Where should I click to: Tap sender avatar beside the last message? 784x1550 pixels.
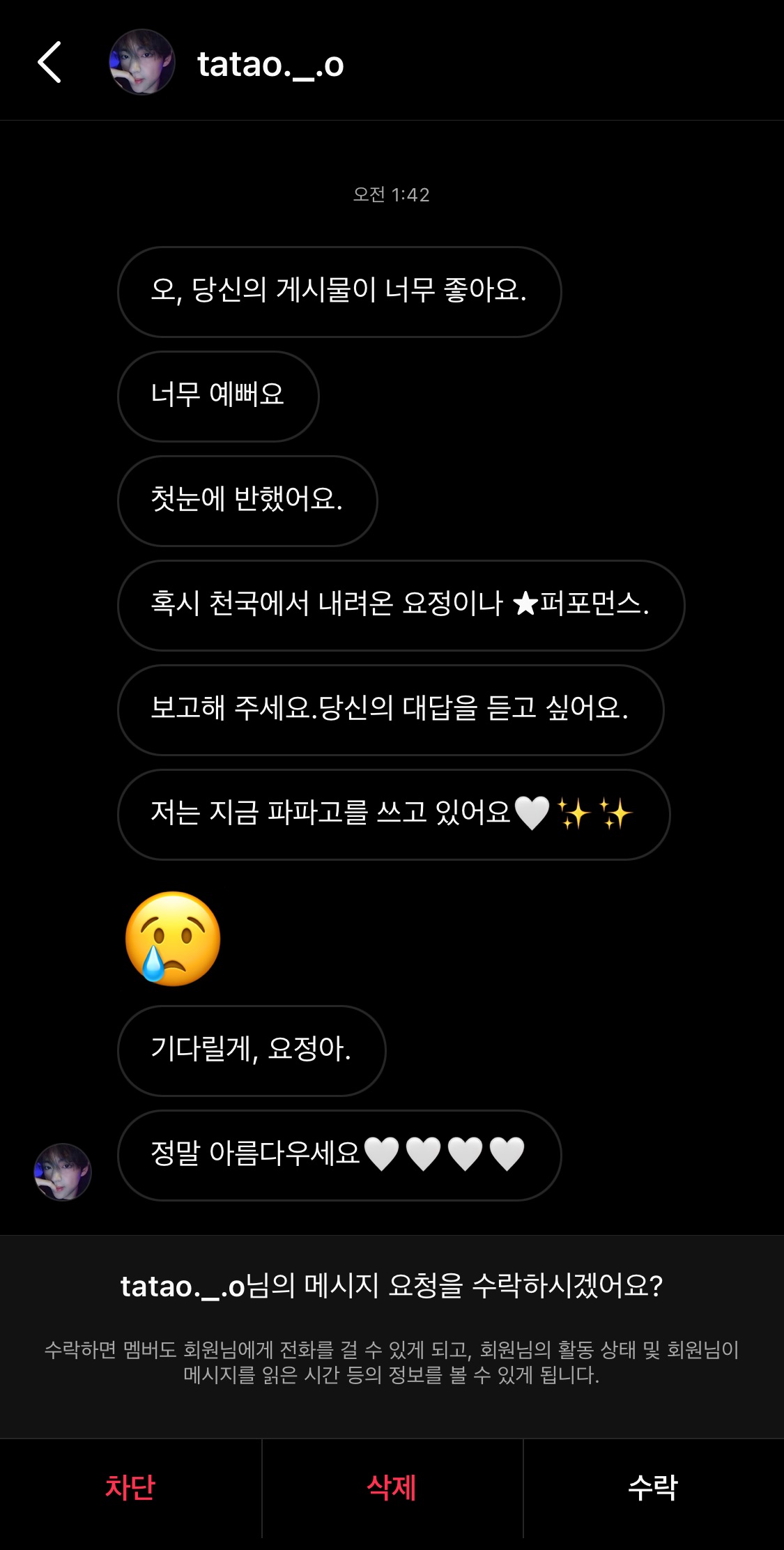tap(63, 1172)
